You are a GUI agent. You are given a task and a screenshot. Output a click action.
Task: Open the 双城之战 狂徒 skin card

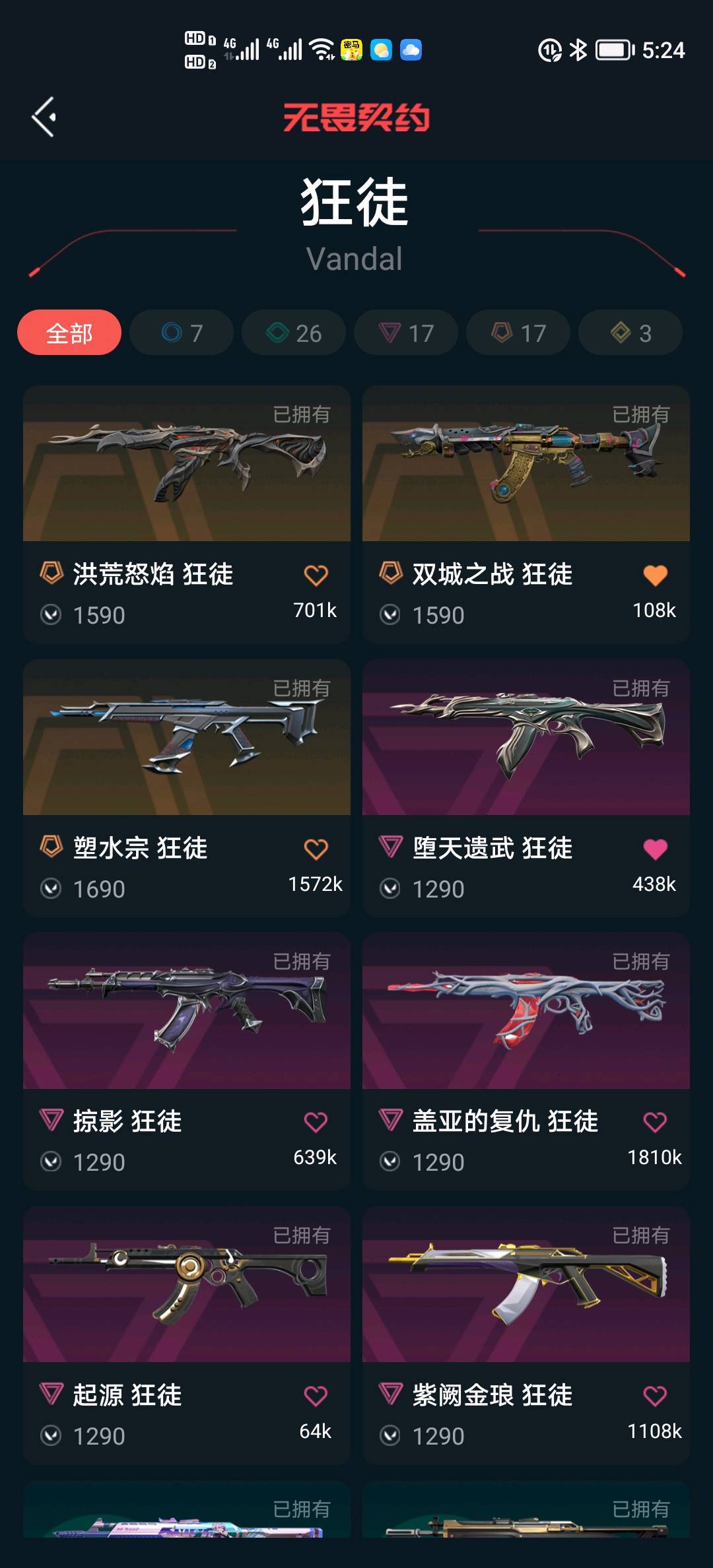click(x=526, y=514)
